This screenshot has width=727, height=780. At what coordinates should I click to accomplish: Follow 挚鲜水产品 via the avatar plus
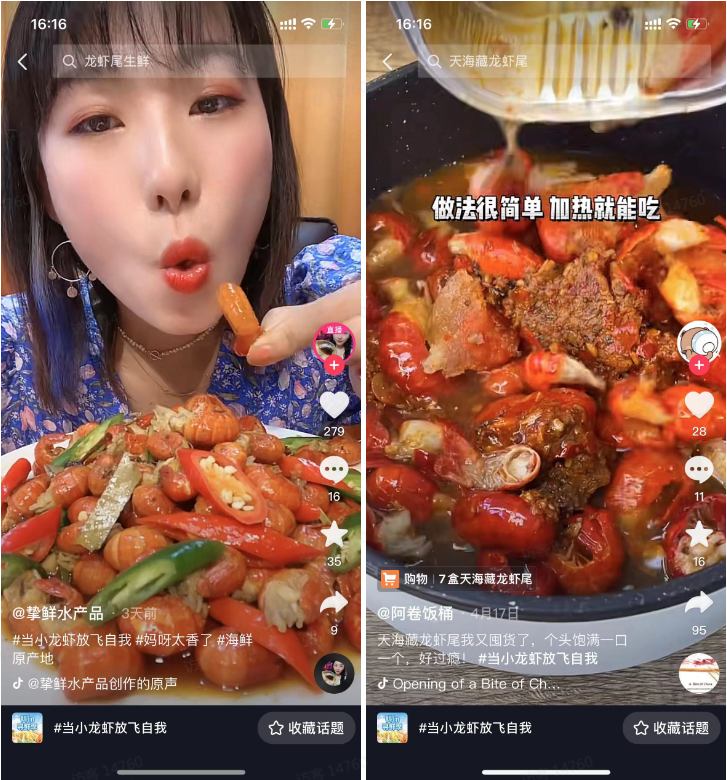334,366
